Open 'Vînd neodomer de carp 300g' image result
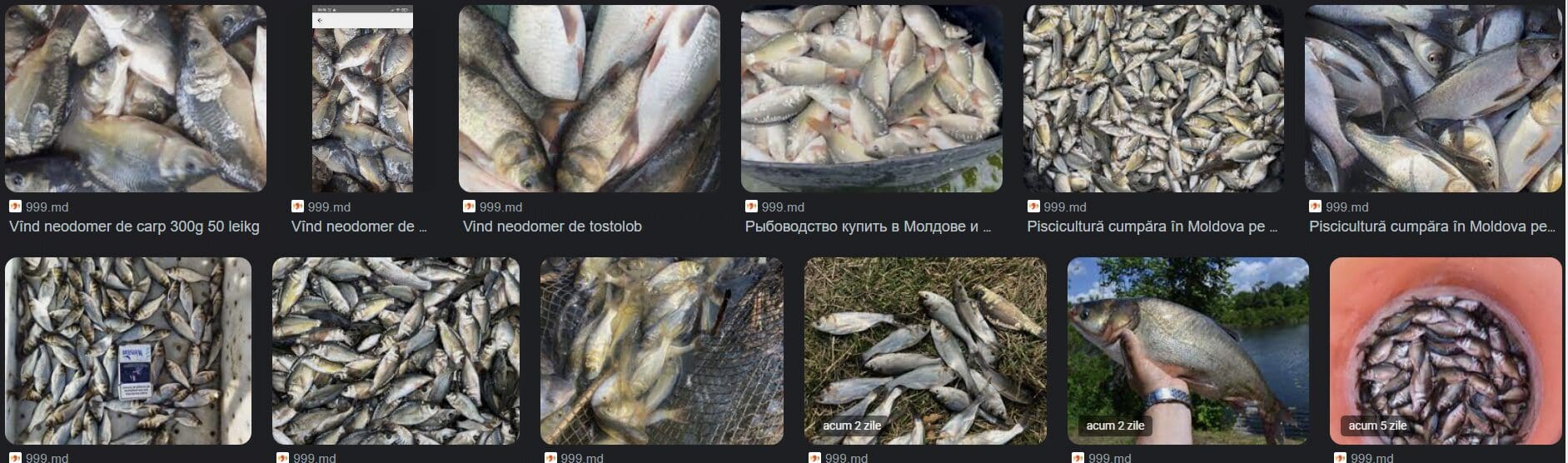This screenshot has height=463, width=1568. [136, 98]
